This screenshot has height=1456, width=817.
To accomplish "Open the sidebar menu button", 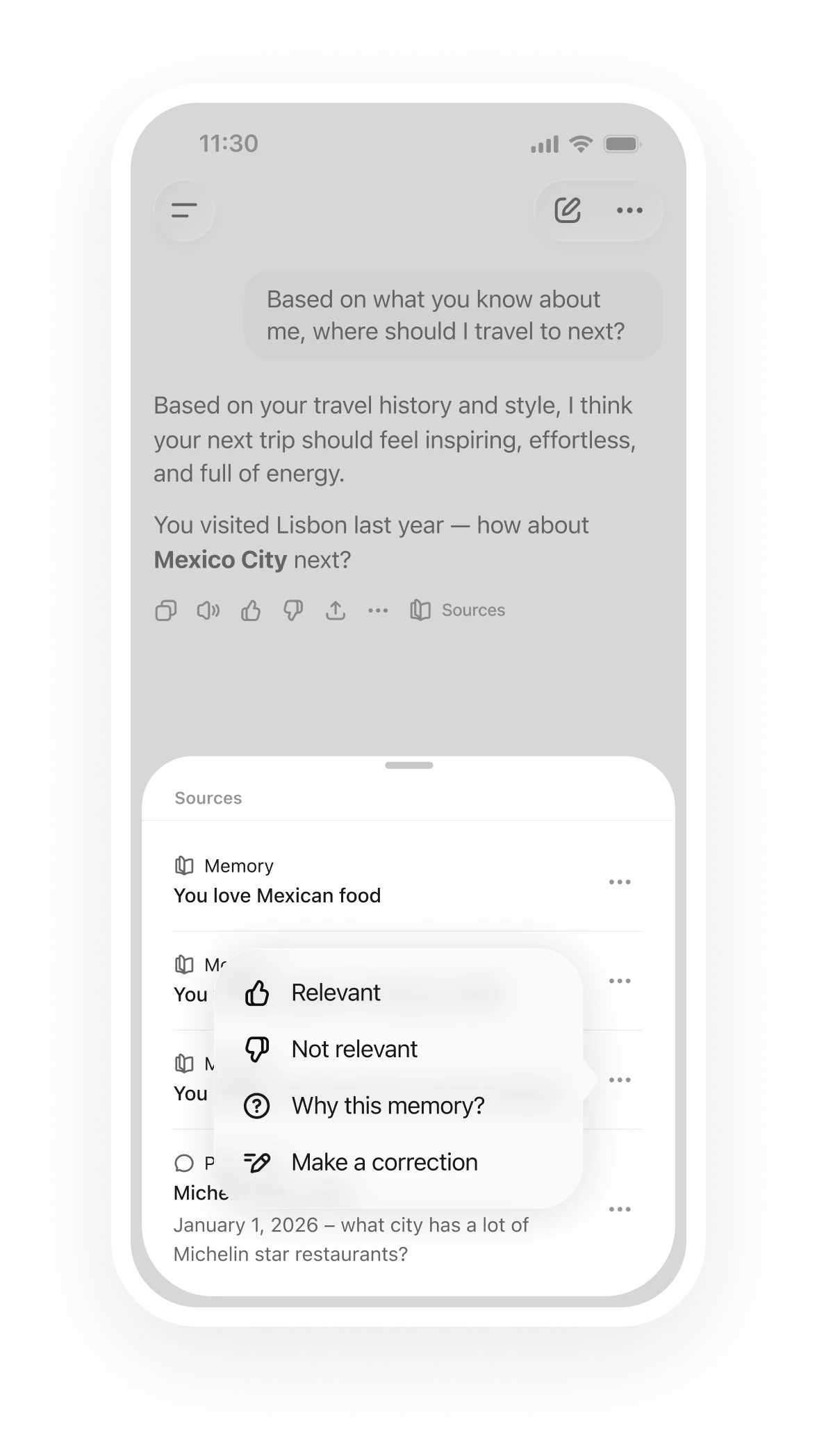I will pos(184,210).
